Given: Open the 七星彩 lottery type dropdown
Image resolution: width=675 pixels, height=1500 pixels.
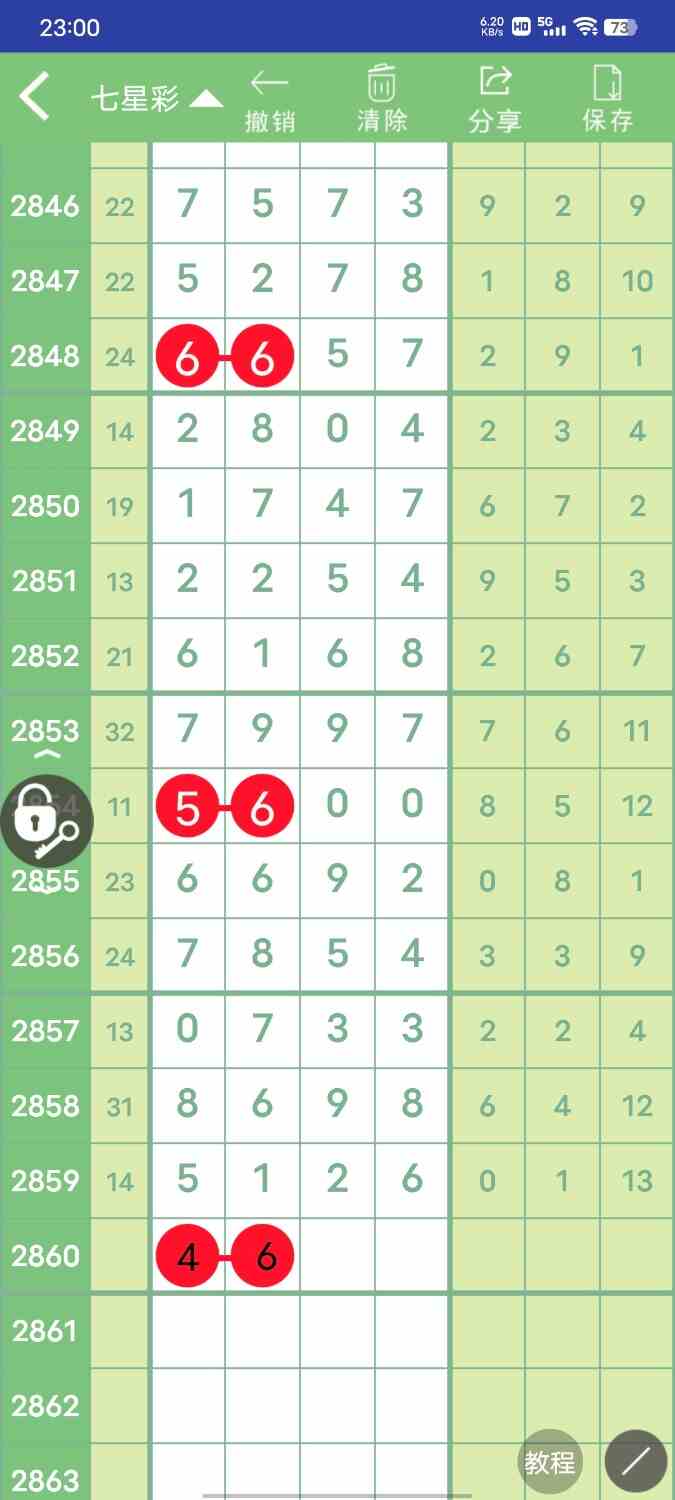Looking at the screenshot, I should coord(157,98).
